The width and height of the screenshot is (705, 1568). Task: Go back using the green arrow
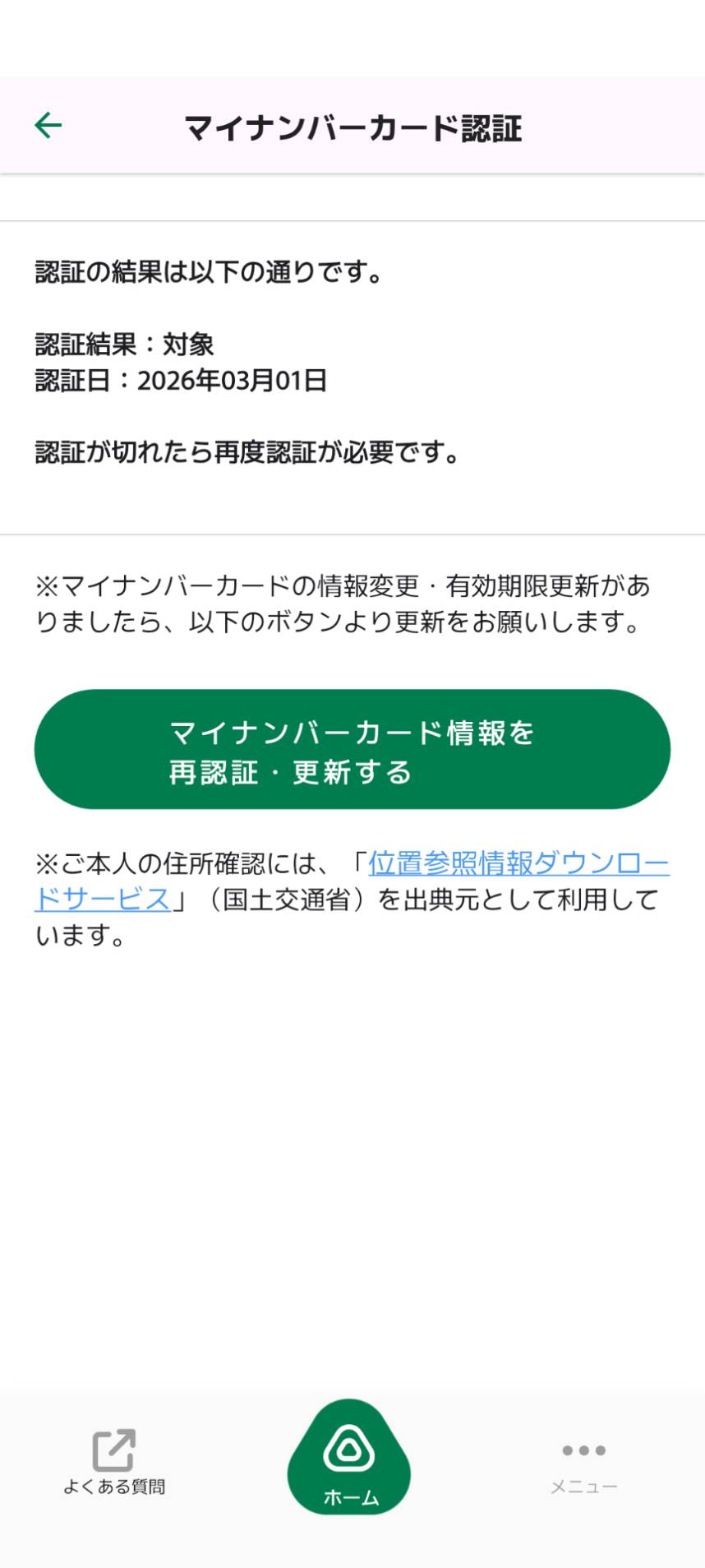coord(48,126)
